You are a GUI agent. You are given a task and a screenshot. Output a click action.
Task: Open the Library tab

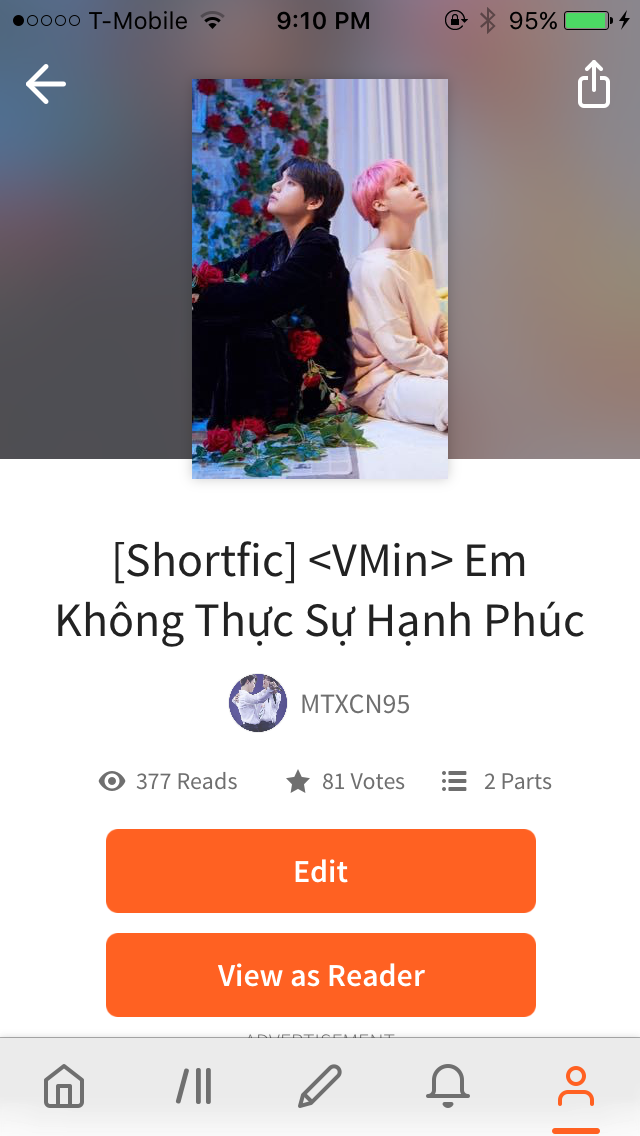[x=194, y=1086]
